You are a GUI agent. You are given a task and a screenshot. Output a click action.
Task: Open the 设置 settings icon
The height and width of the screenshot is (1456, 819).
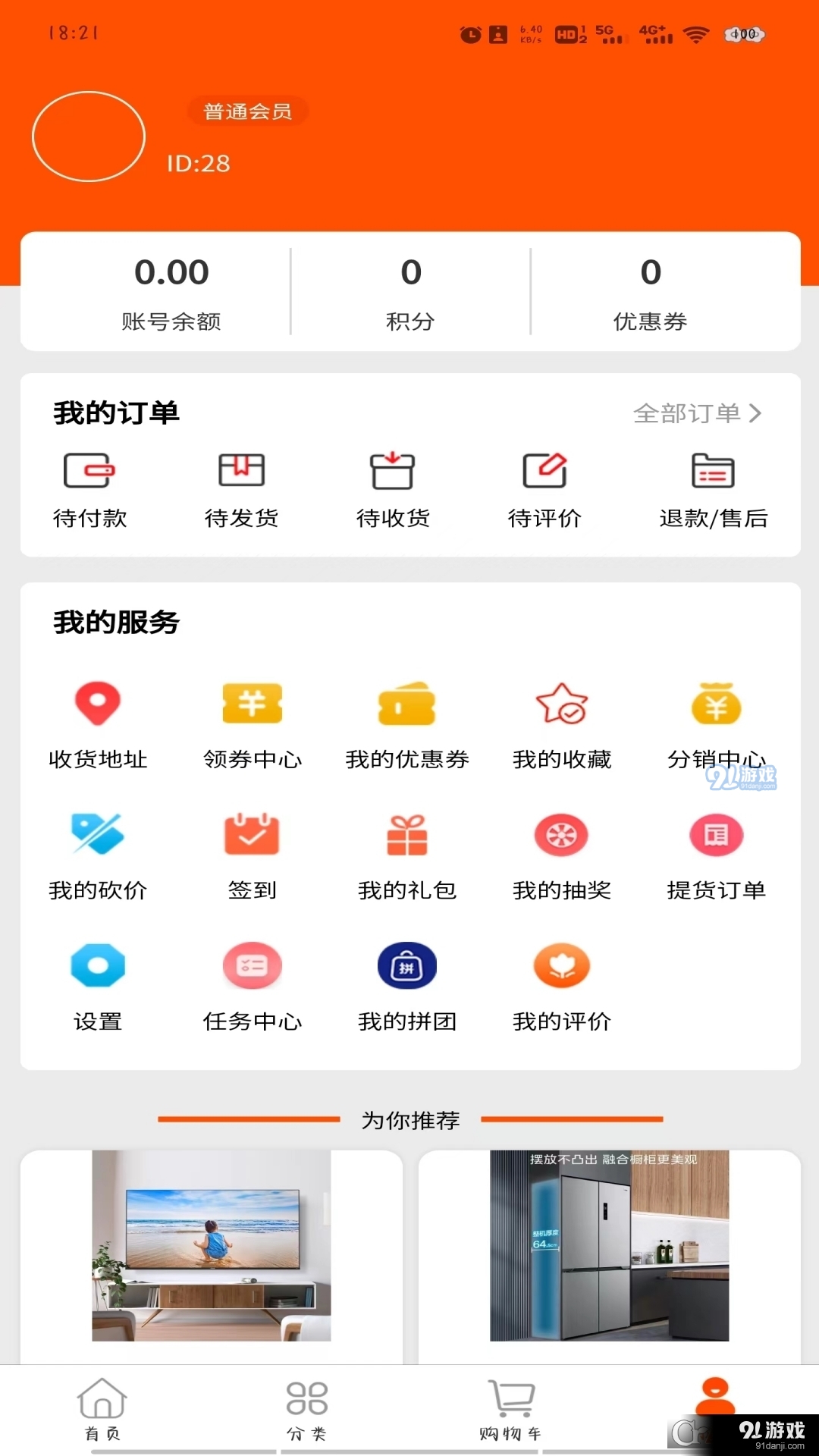(98, 966)
